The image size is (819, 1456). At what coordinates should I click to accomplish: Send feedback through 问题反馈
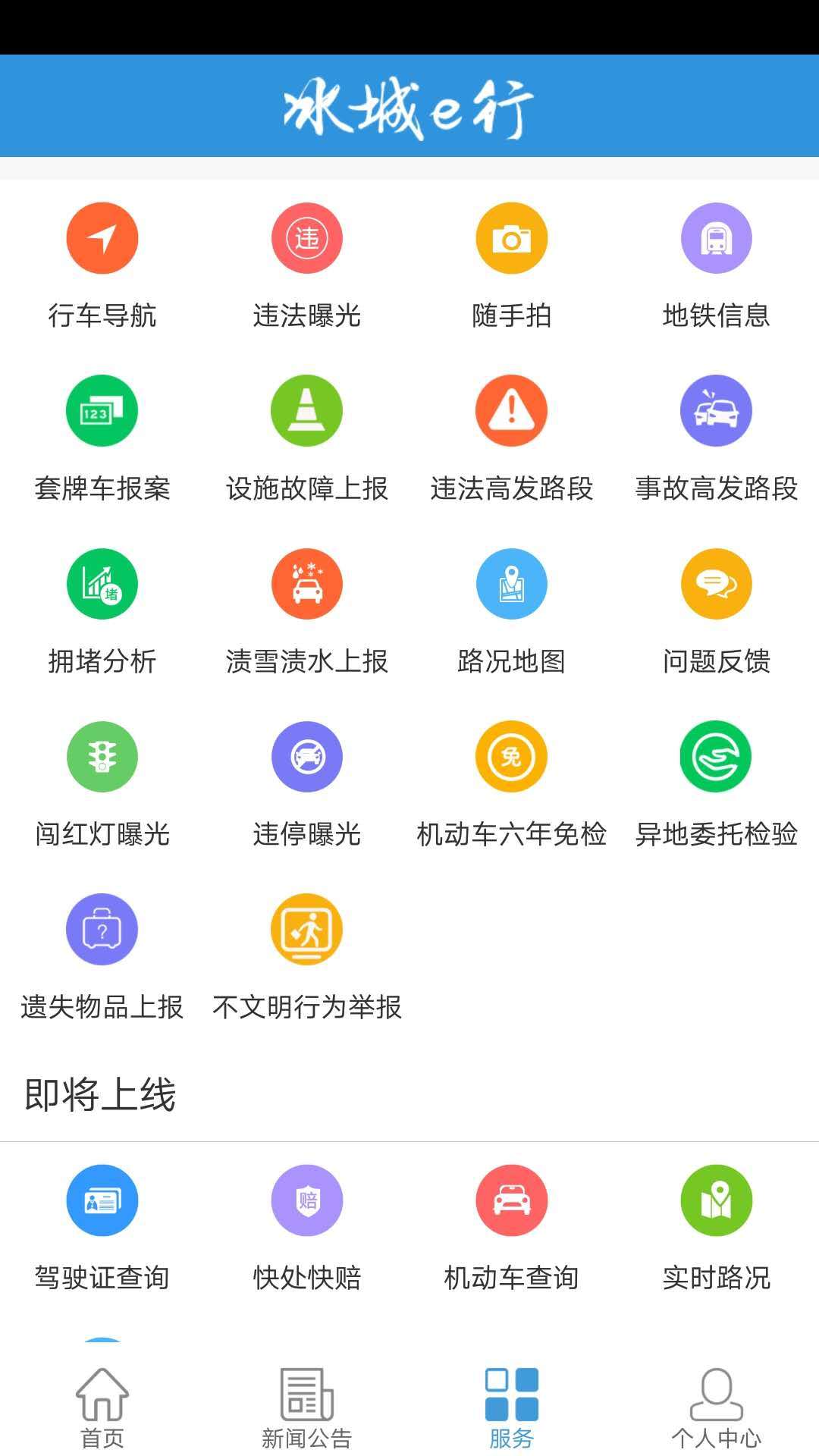click(715, 583)
